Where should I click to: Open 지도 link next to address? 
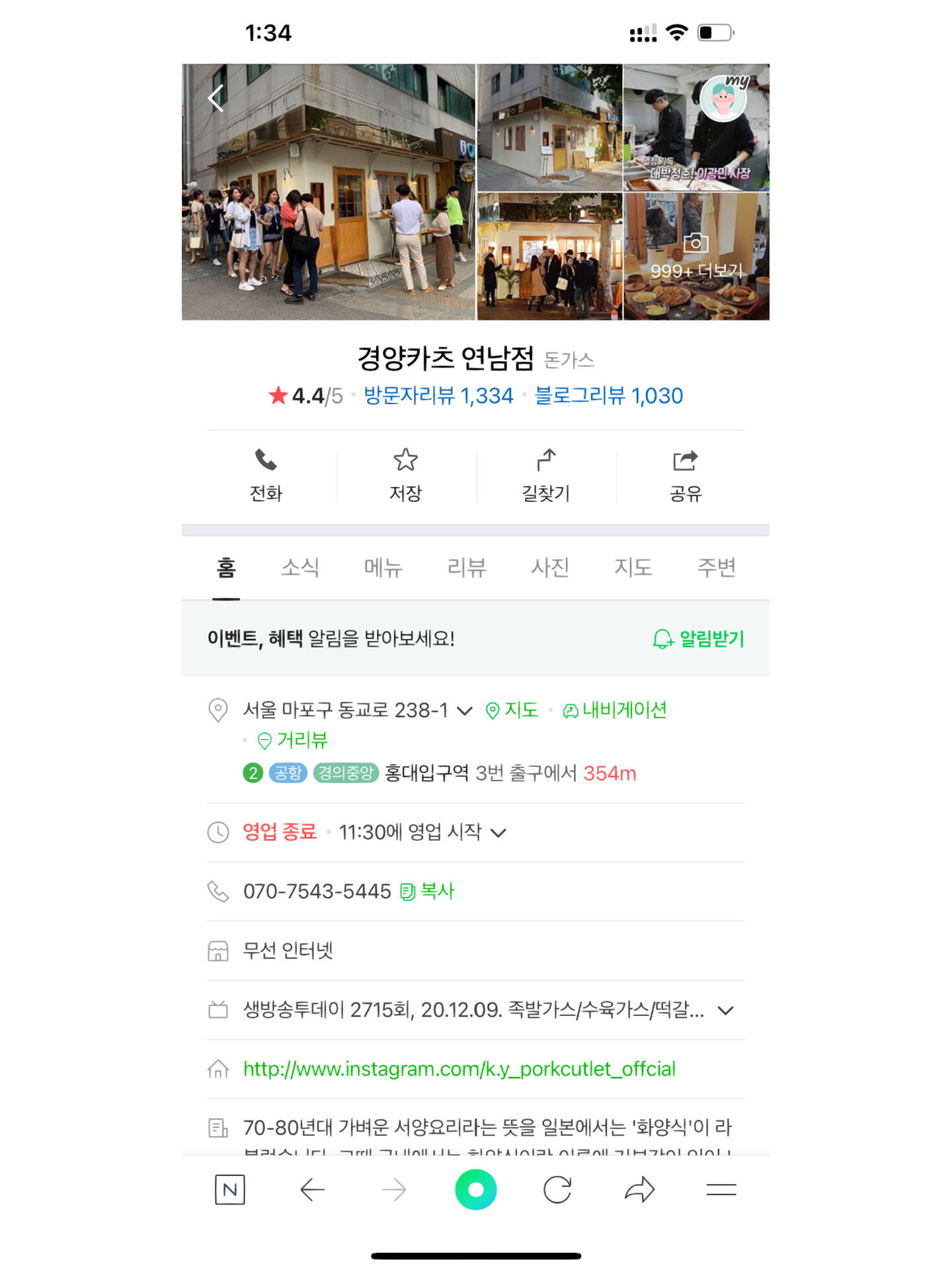512,710
